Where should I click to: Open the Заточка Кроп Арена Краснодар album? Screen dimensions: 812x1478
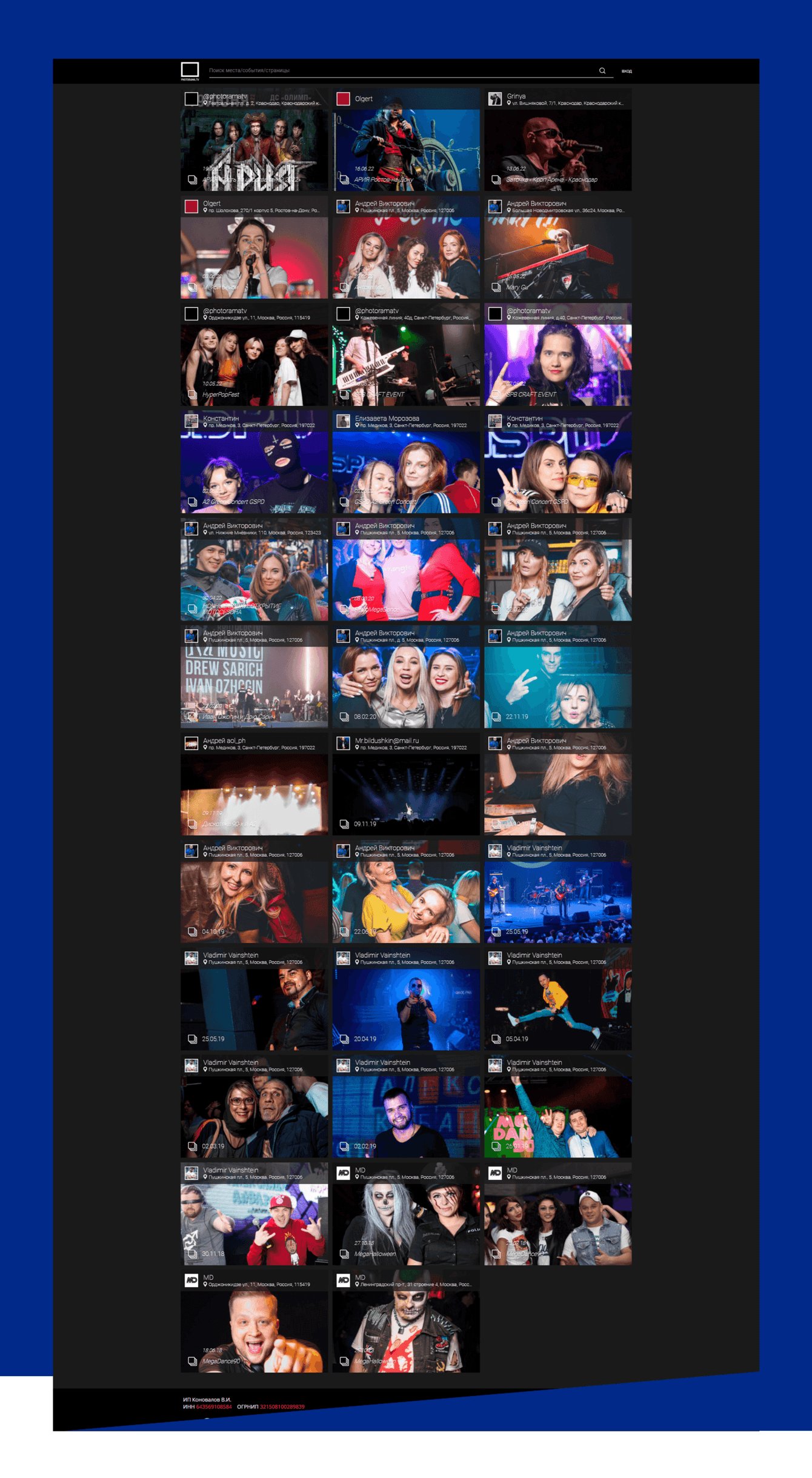[x=557, y=148]
